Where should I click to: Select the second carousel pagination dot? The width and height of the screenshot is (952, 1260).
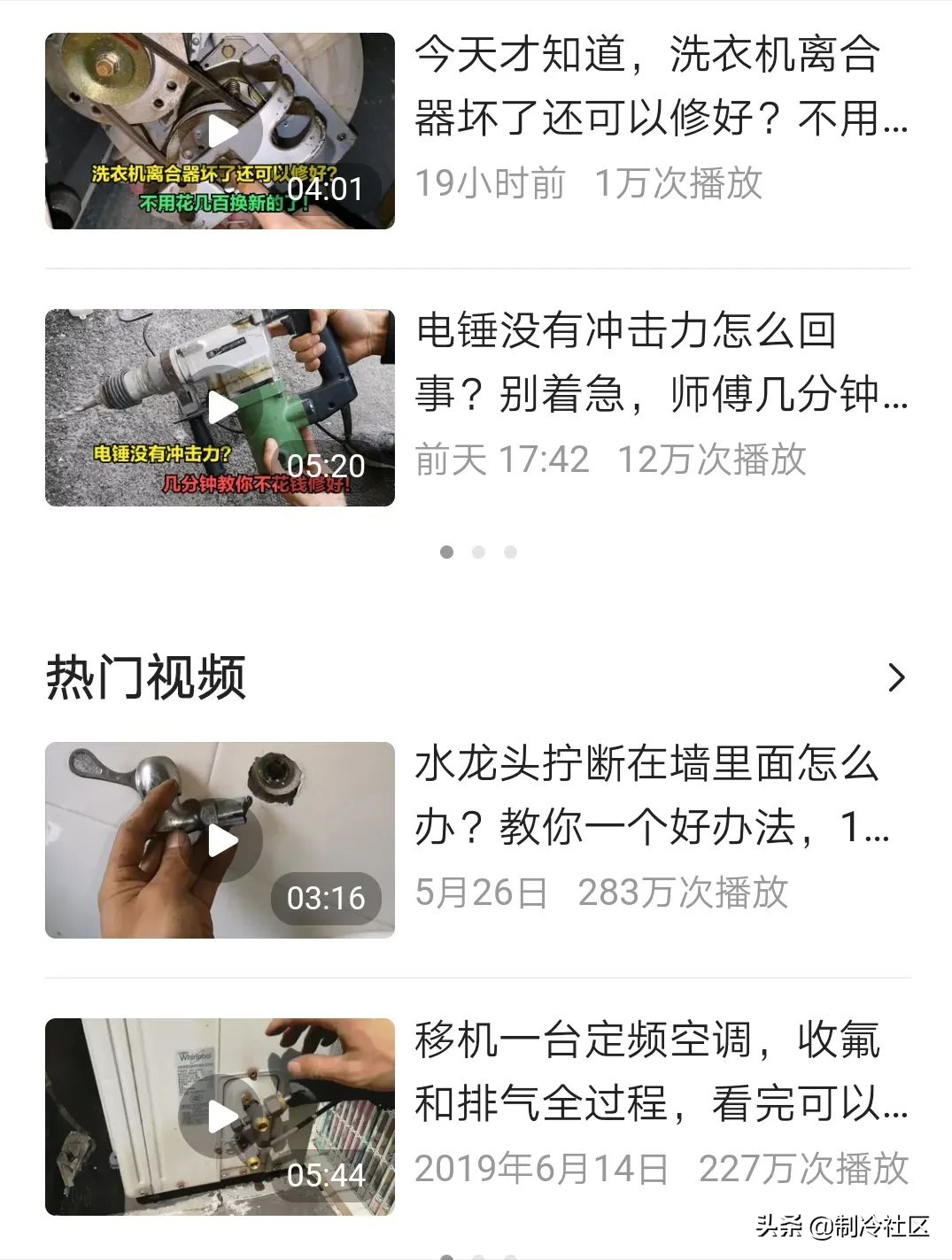(476, 551)
